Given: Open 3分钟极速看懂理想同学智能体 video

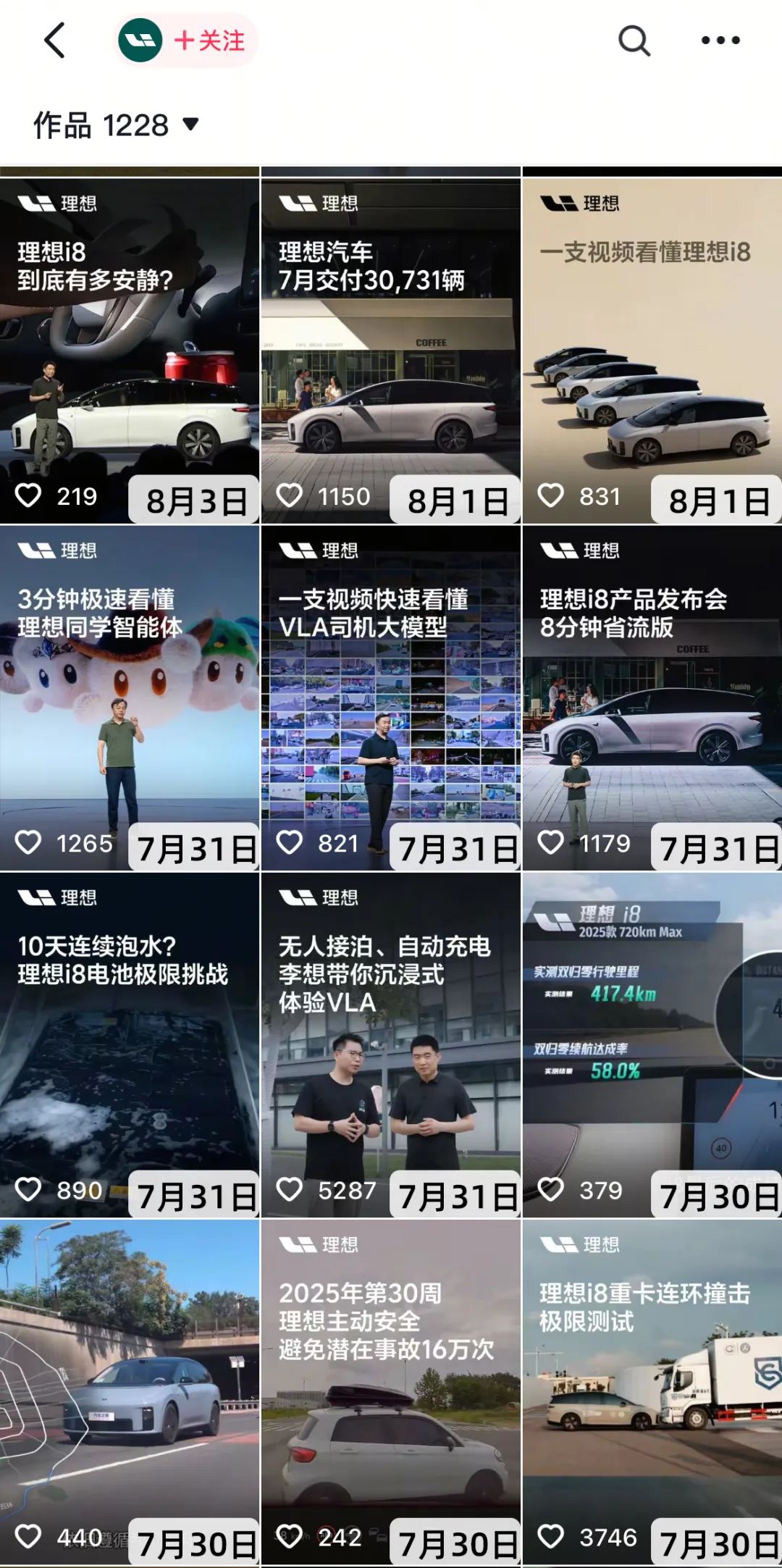Looking at the screenshot, I should click(x=130, y=699).
